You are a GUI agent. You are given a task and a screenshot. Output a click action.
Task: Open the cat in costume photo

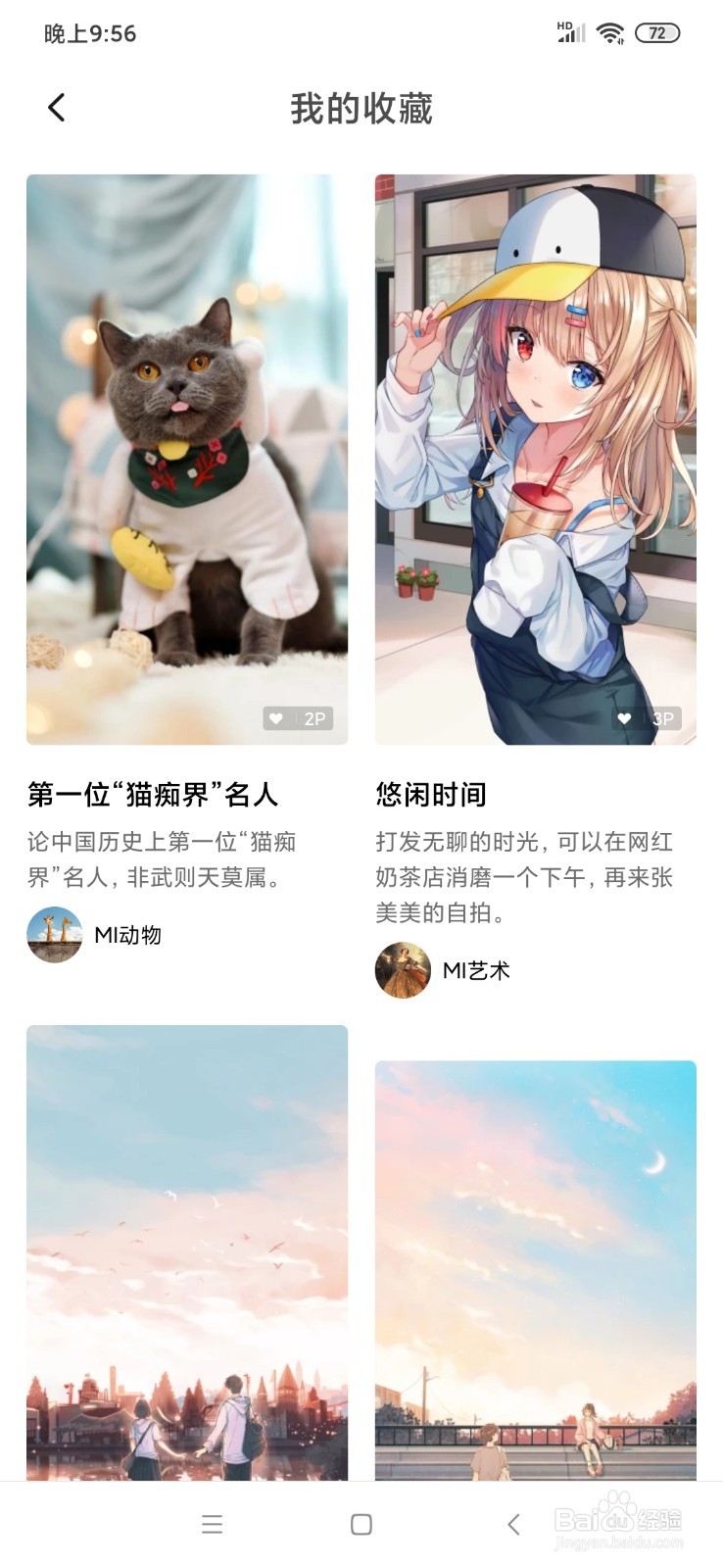[186, 459]
